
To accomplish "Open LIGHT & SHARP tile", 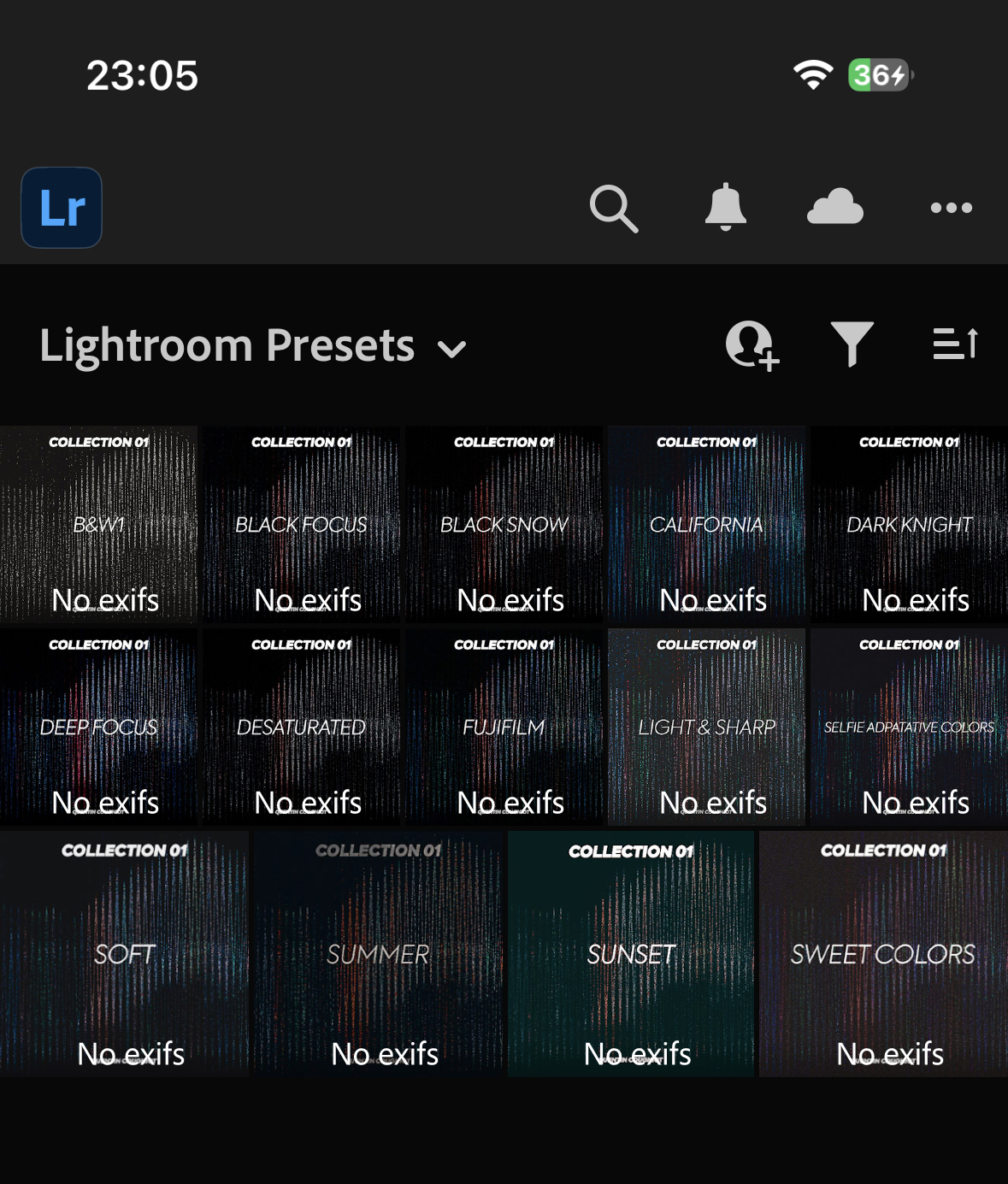I will [x=706, y=727].
